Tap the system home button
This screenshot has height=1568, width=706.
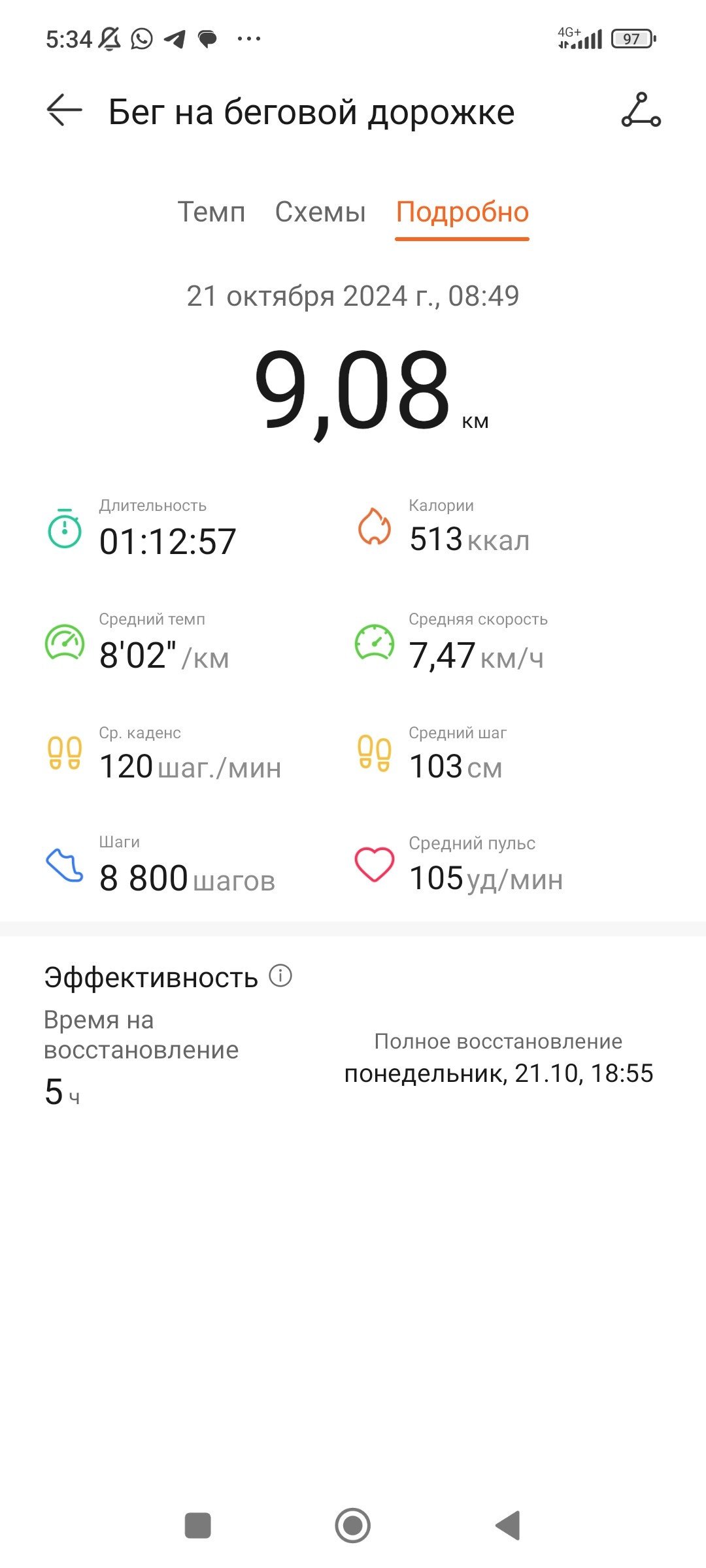click(x=353, y=1526)
